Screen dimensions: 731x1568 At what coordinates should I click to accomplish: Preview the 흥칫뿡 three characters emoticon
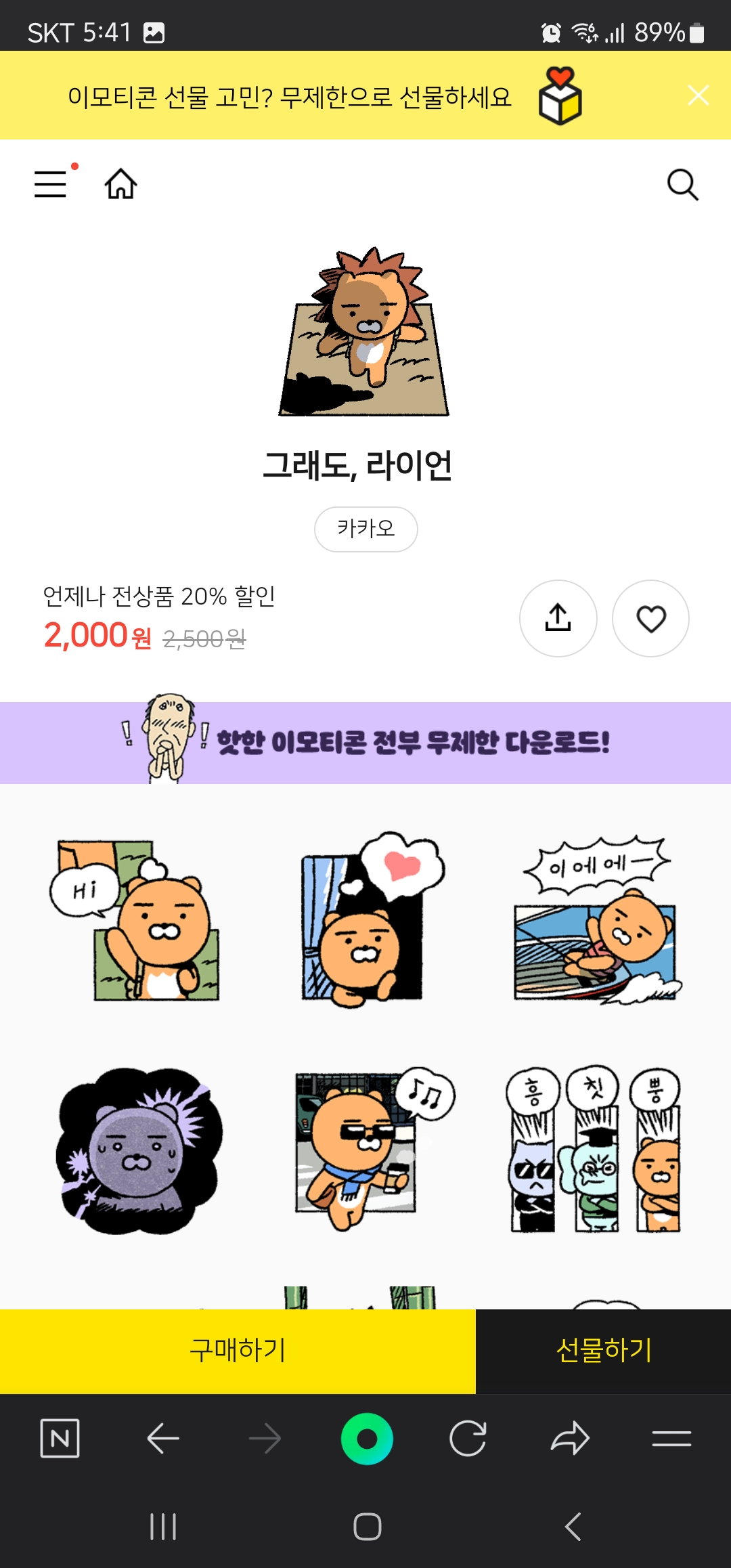tap(594, 1151)
